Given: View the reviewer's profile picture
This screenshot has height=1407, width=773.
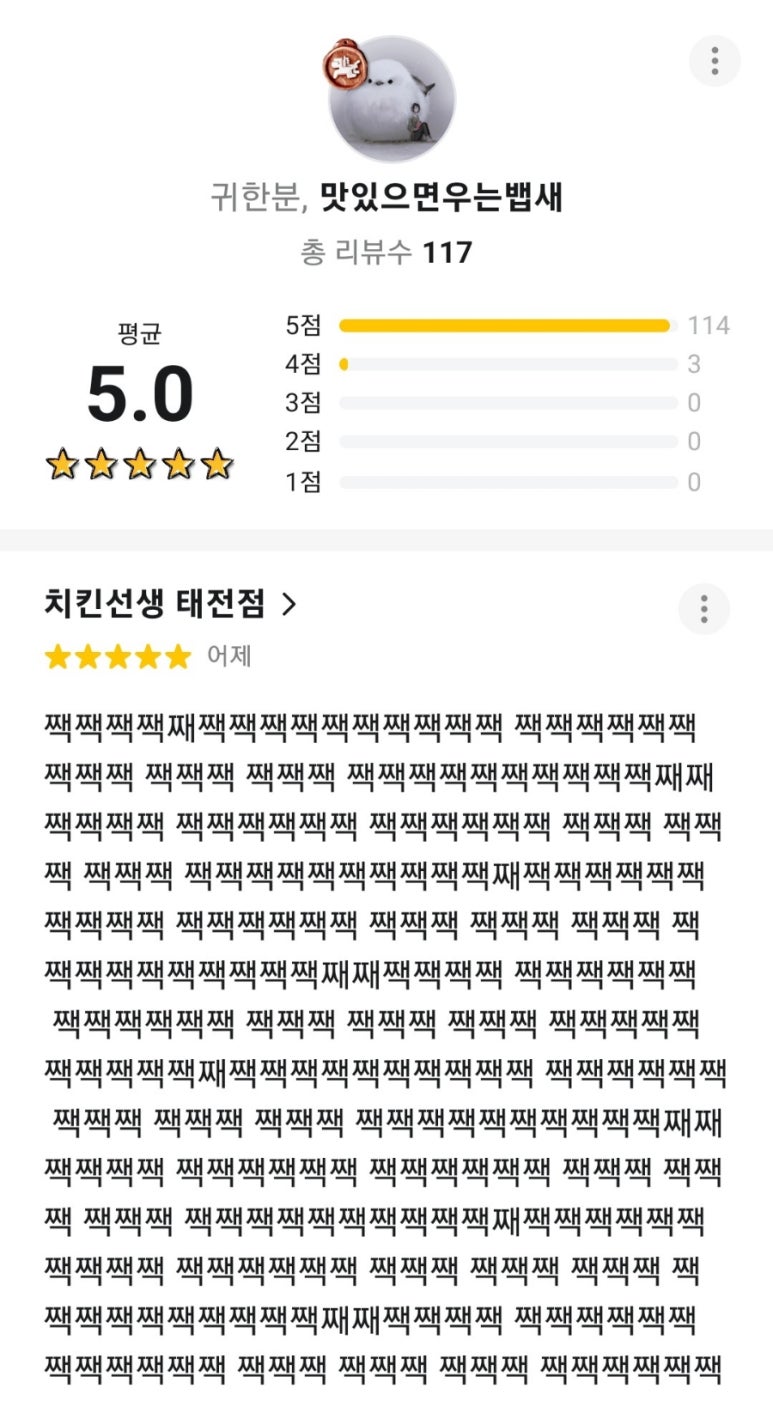Looking at the screenshot, I should pyautogui.click(x=392, y=98).
